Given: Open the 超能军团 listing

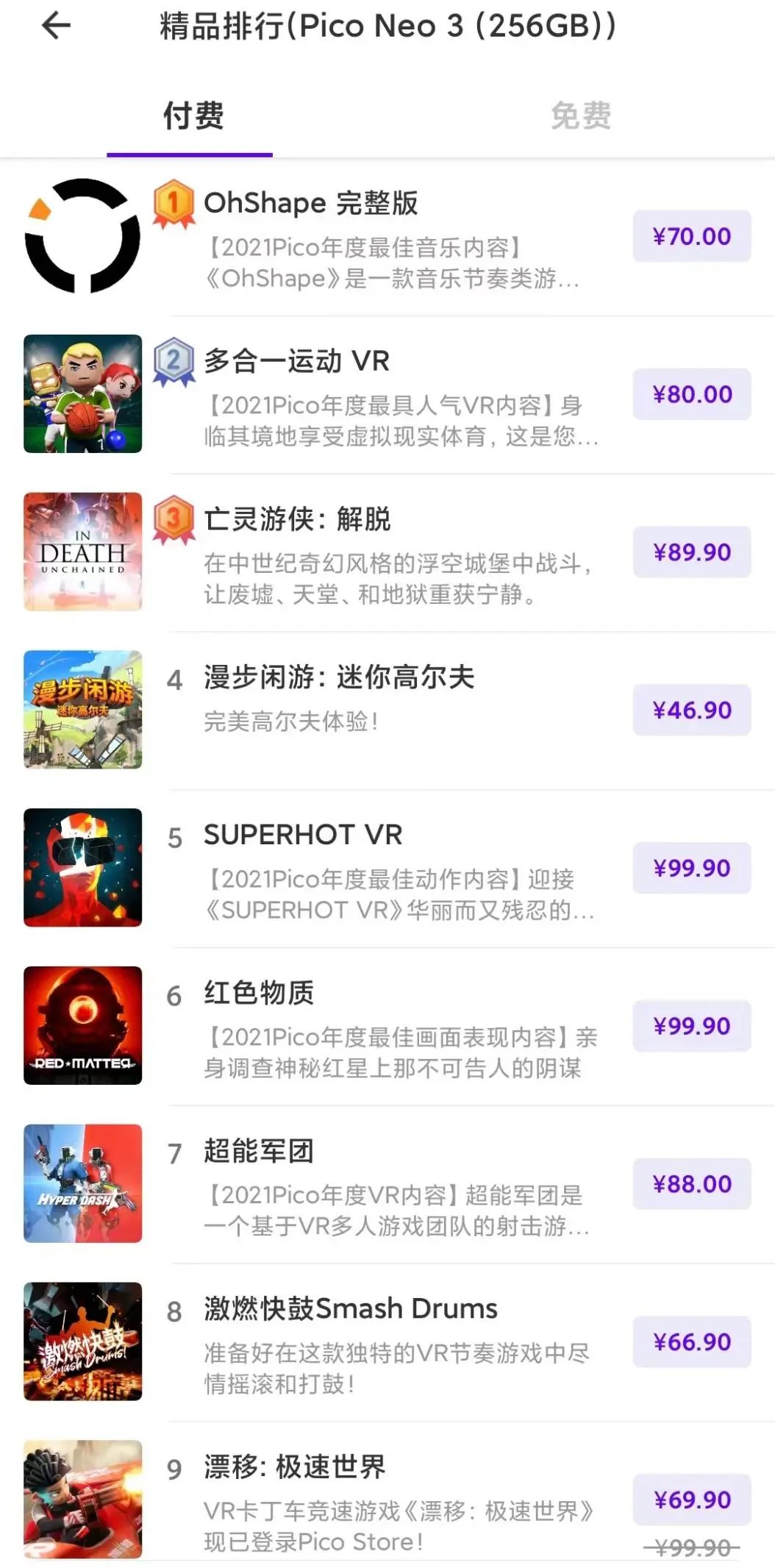Looking at the screenshot, I should pos(259,1151).
